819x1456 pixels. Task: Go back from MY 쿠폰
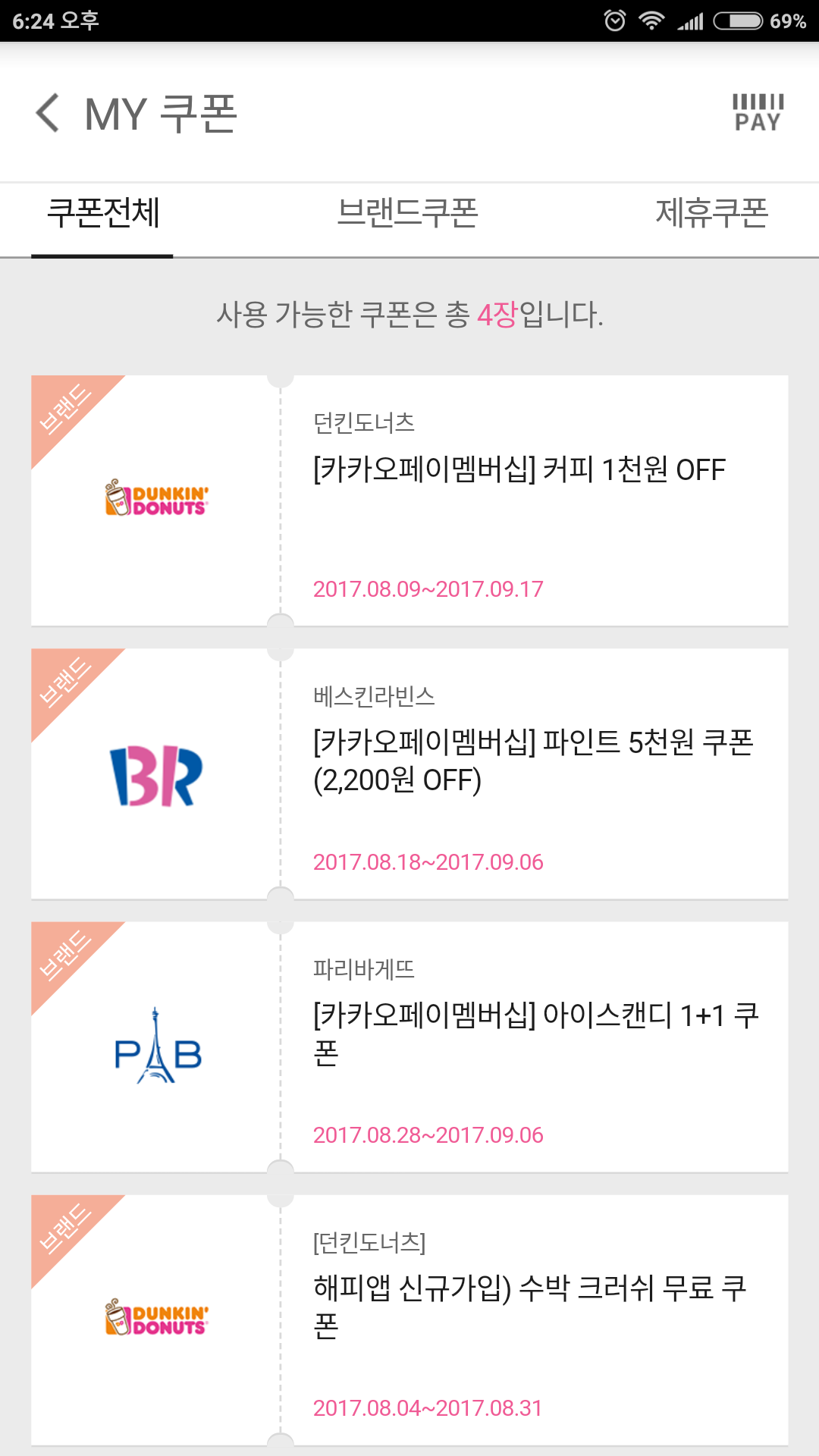click(x=48, y=113)
